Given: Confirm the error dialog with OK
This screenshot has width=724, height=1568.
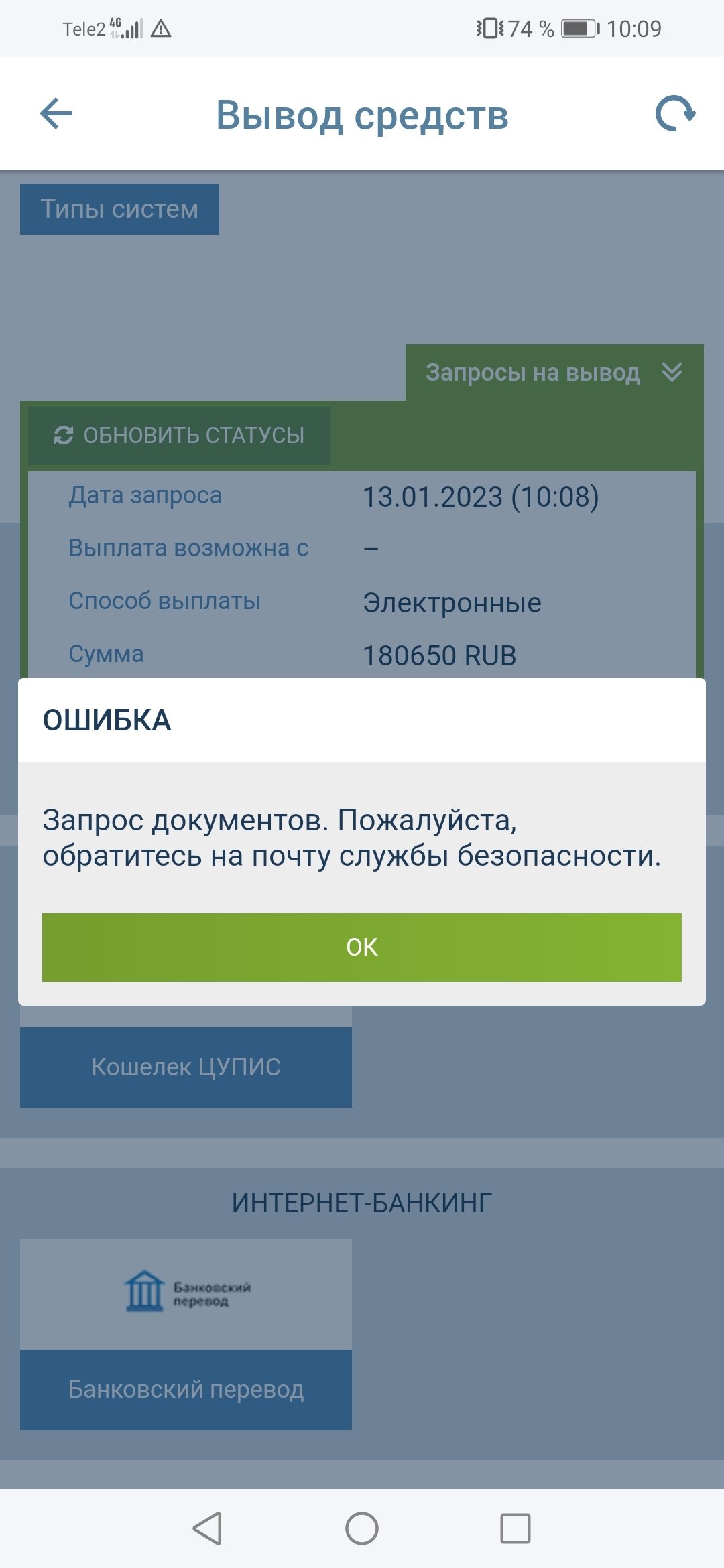Looking at the screenshot, I should coord(361,947).
